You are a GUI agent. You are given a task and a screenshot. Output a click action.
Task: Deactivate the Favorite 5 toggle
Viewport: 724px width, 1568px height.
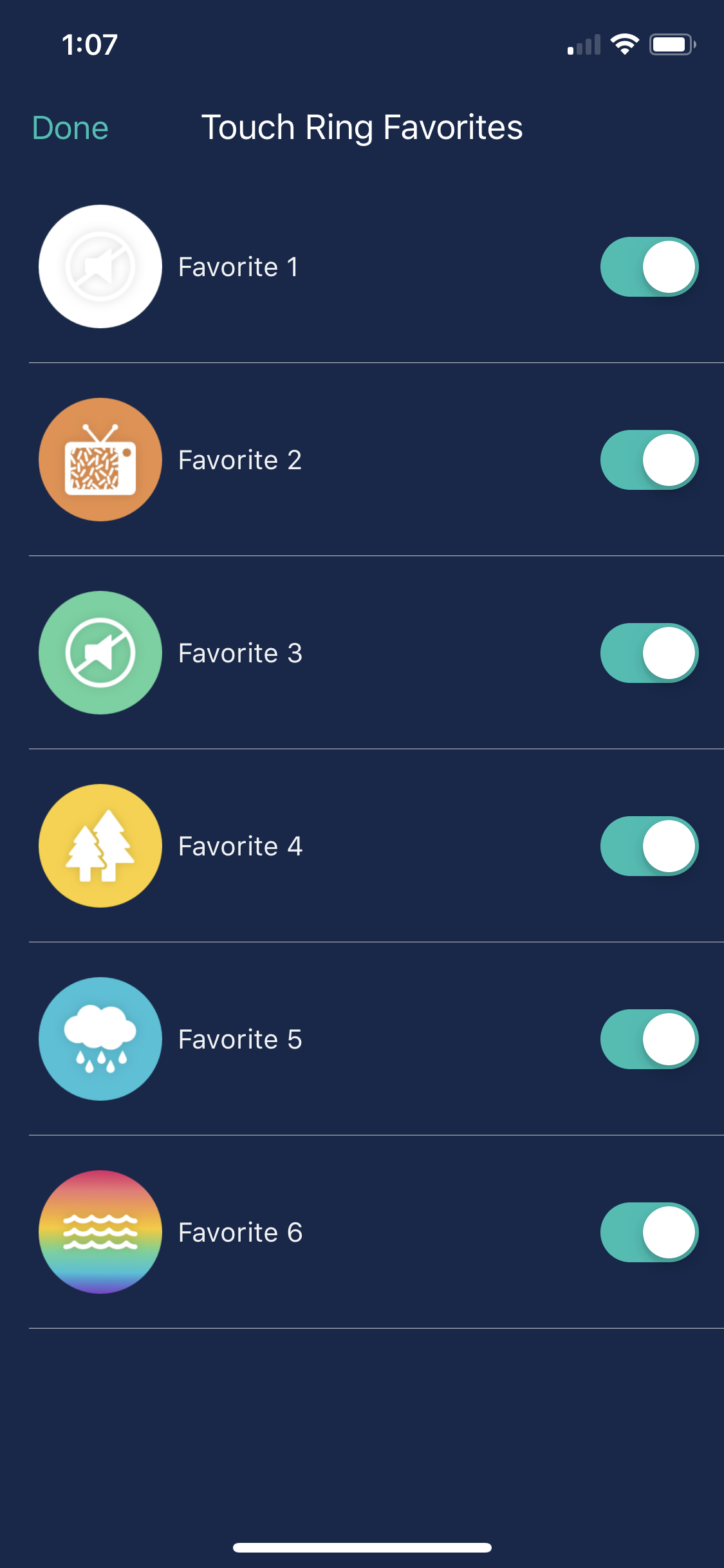tap(649, 1039)
